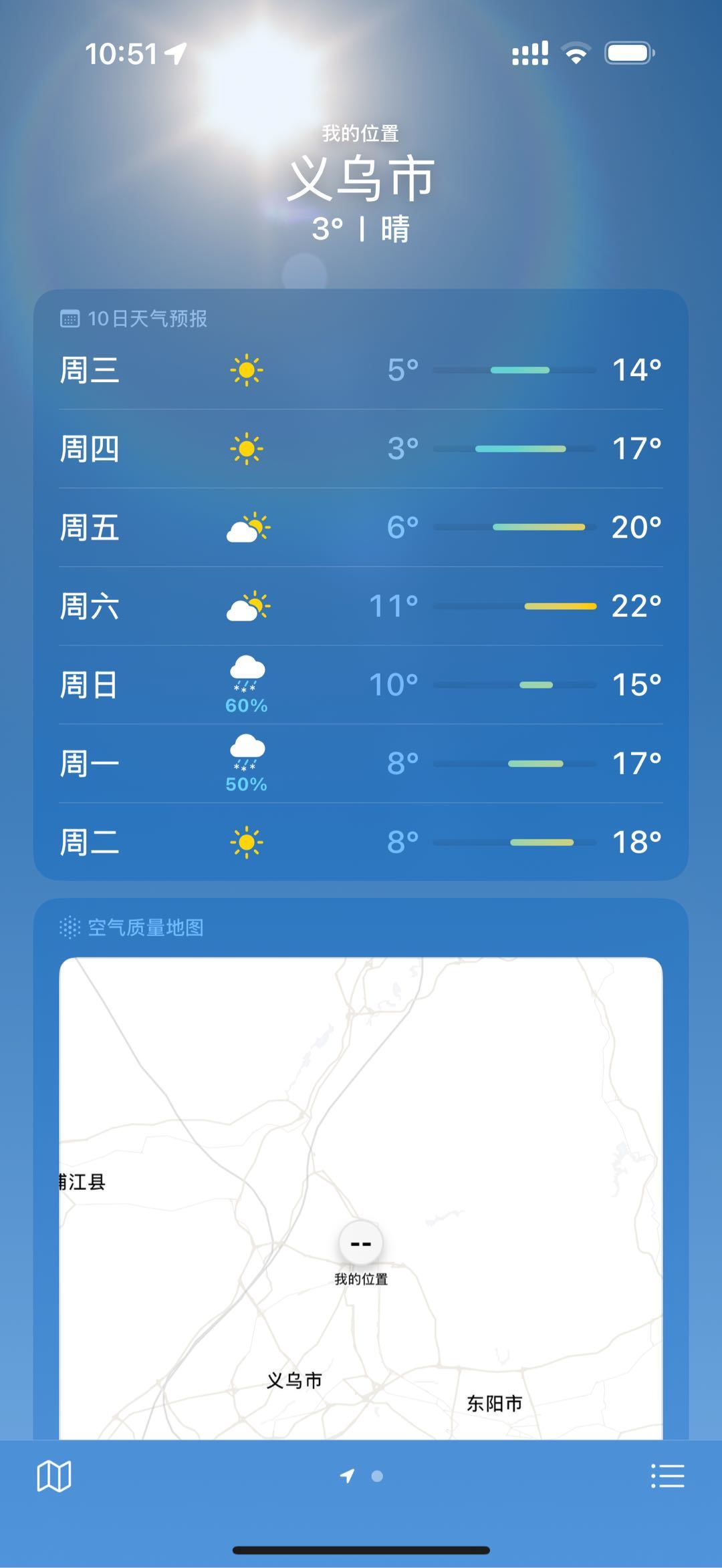Open the 周三 forecast row

tap(361, 370)
